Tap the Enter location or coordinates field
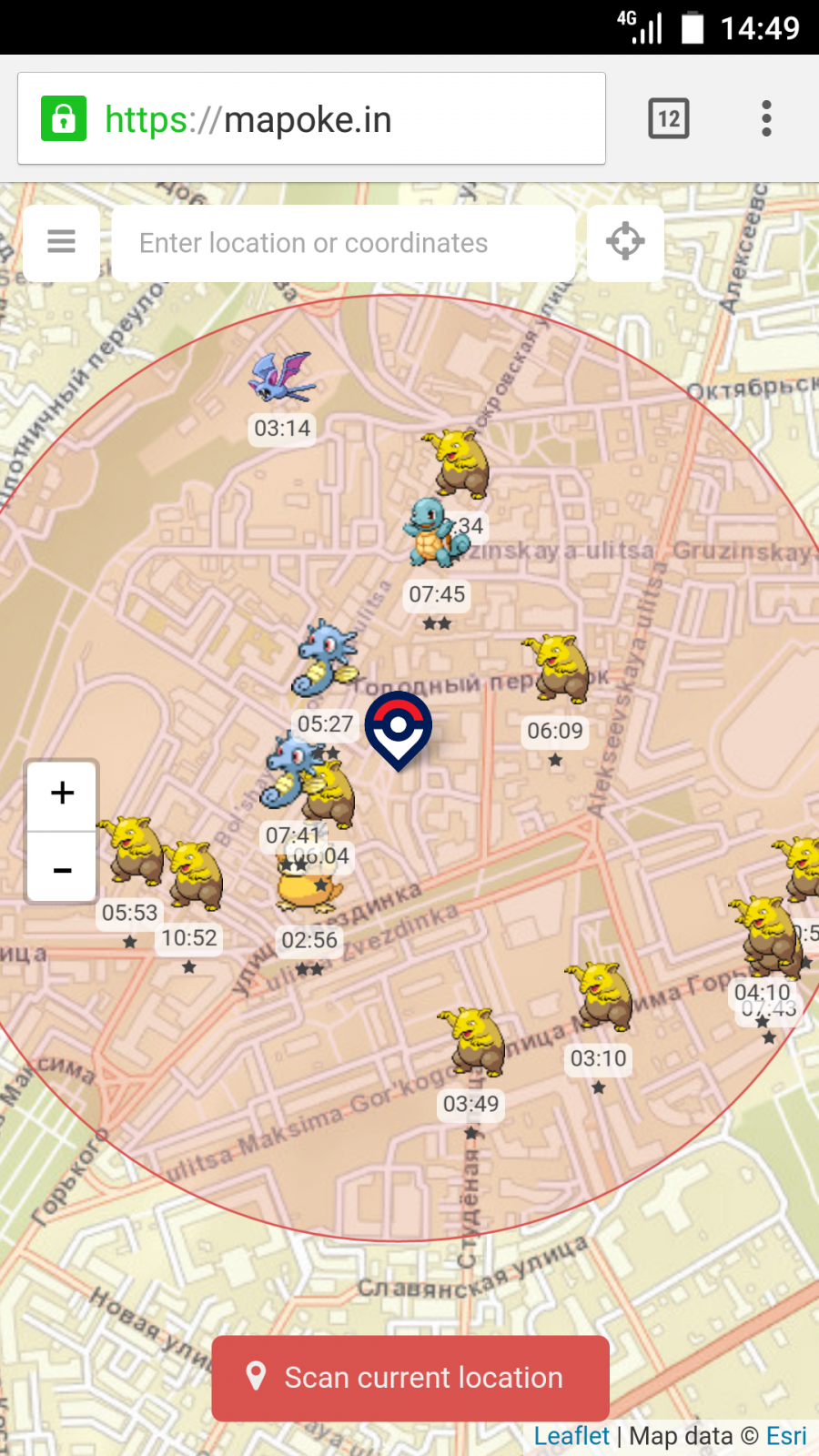 [x=343, y=243]
